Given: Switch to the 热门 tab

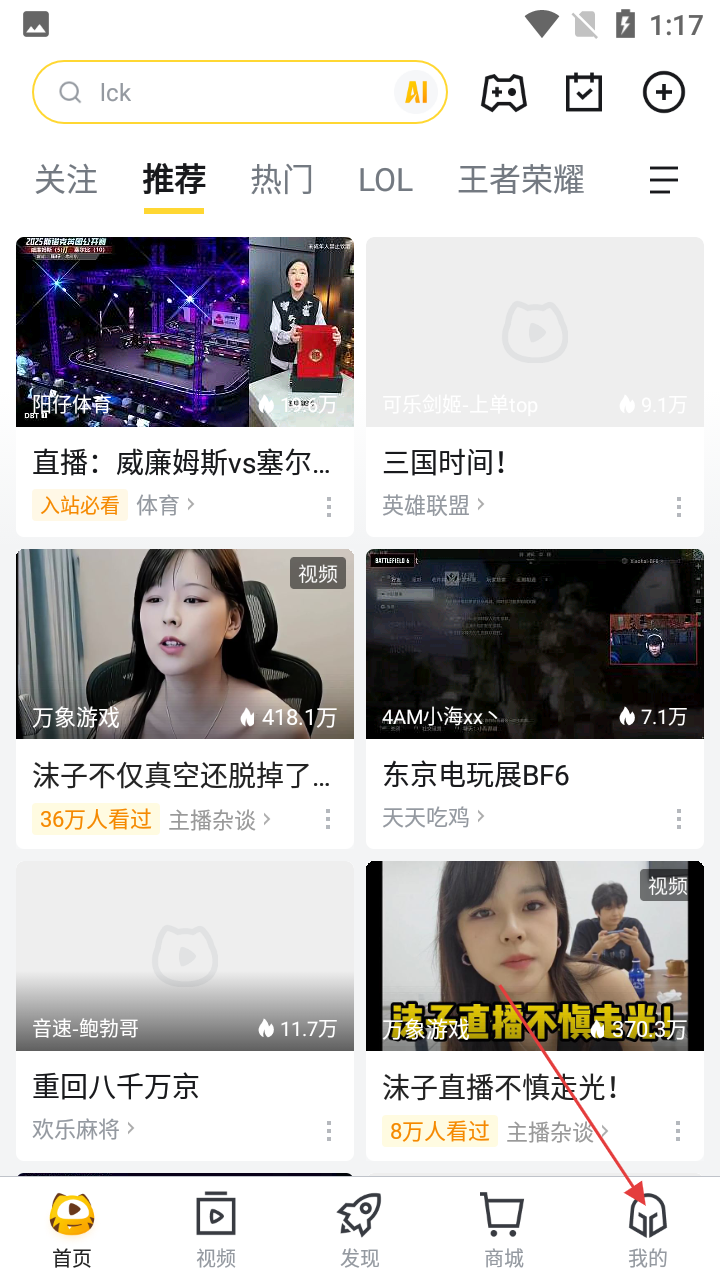Looking at the screenshot, I should (281, 181).
